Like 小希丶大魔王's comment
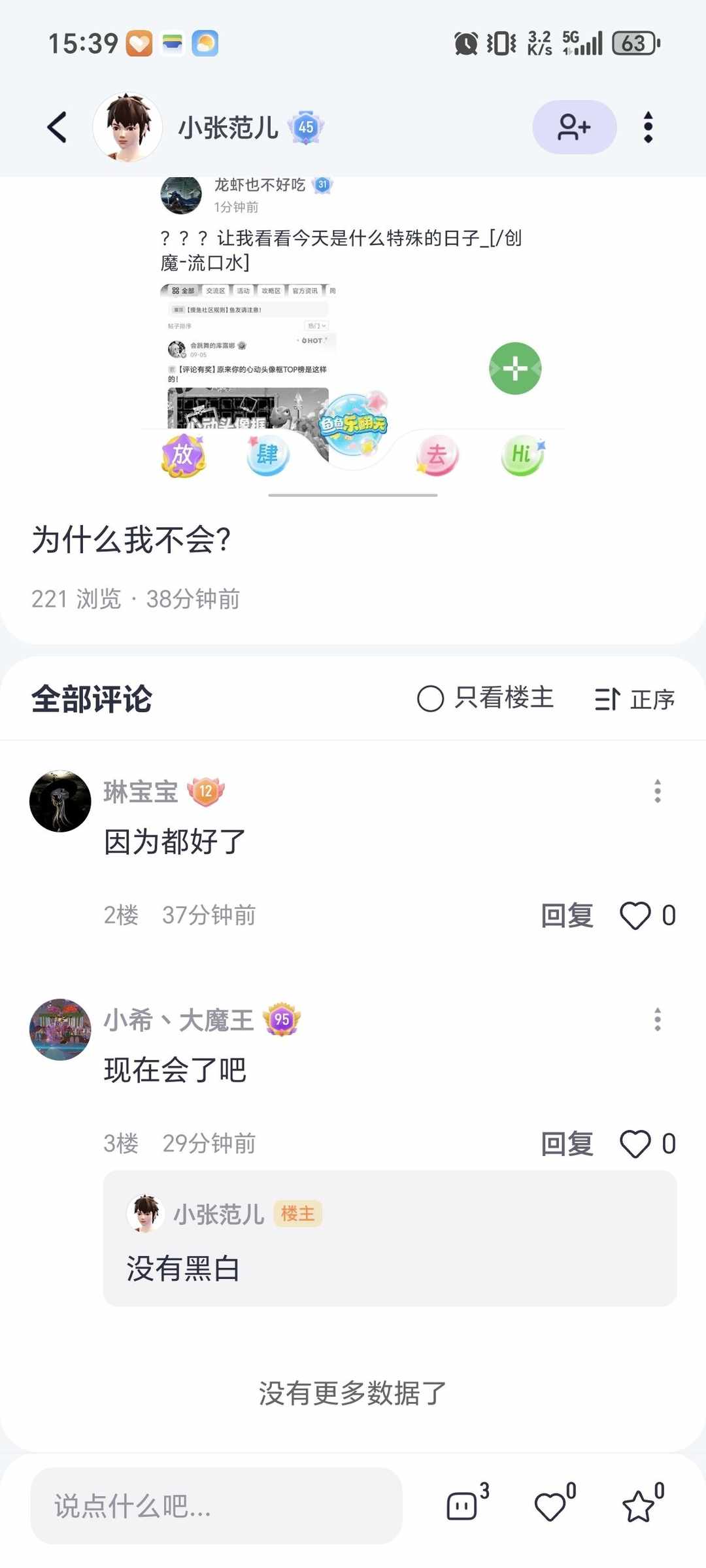 pyautogui.click(x=635, y=1144)
